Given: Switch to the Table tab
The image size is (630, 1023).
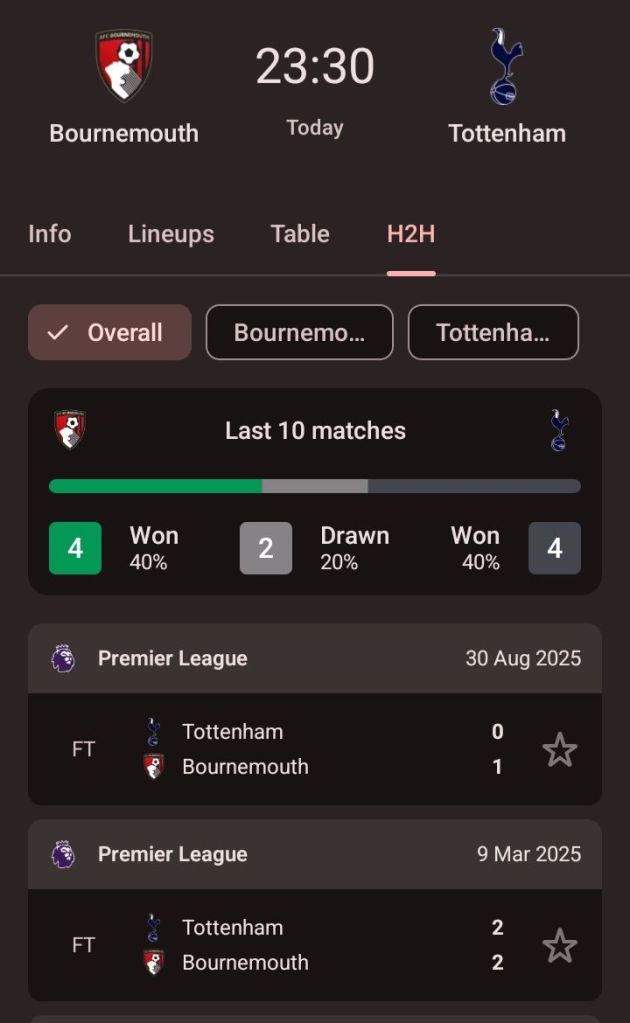Looking at the screenshot, I should [300, 234].
